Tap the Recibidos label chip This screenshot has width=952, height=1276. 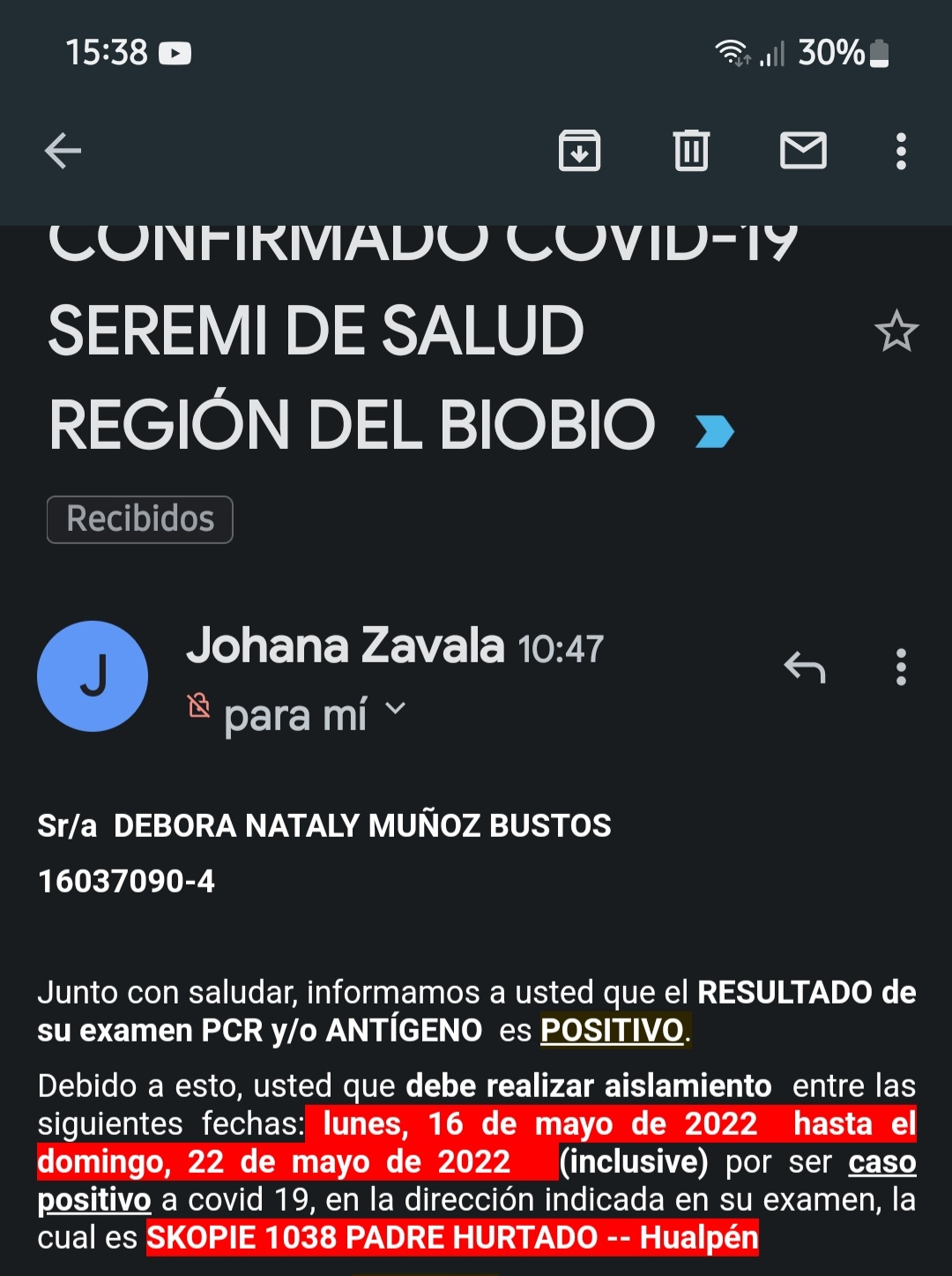pos(140,519)
